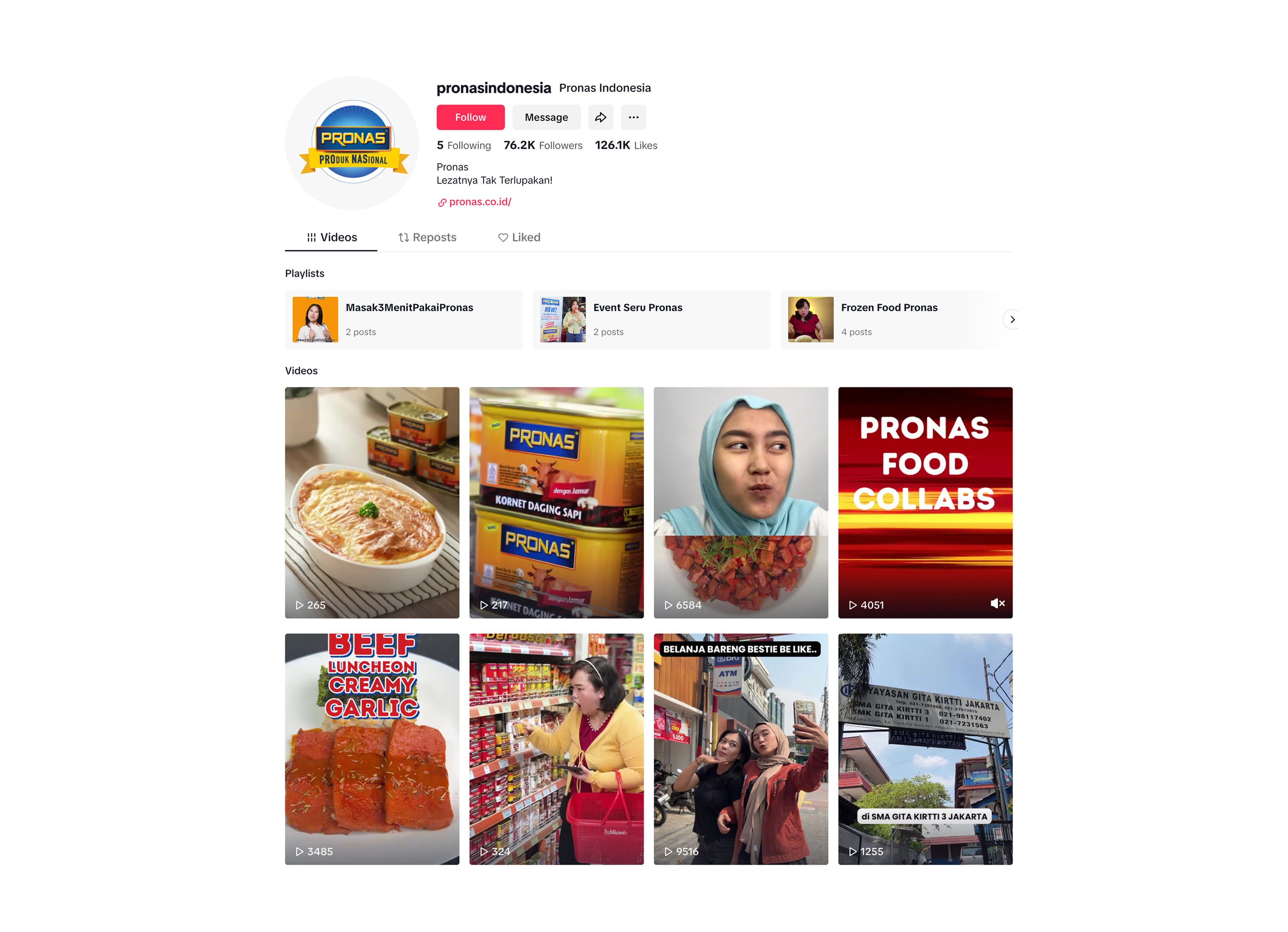
Task: Switch to the Liked tab
Action: click(x=519, y=238)
